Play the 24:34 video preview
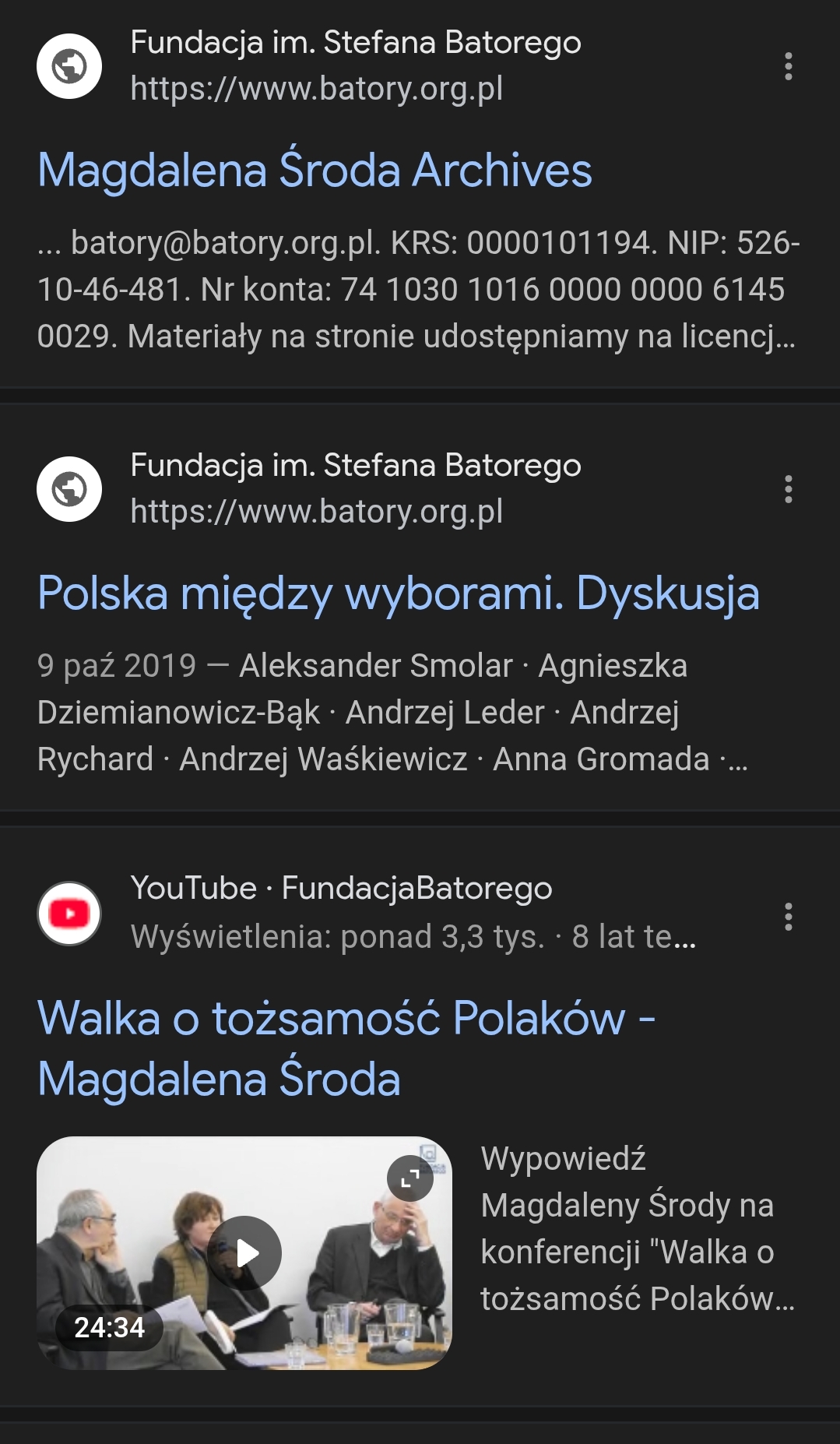Screen dimensions: 840x1444 tap(244, 1253)
